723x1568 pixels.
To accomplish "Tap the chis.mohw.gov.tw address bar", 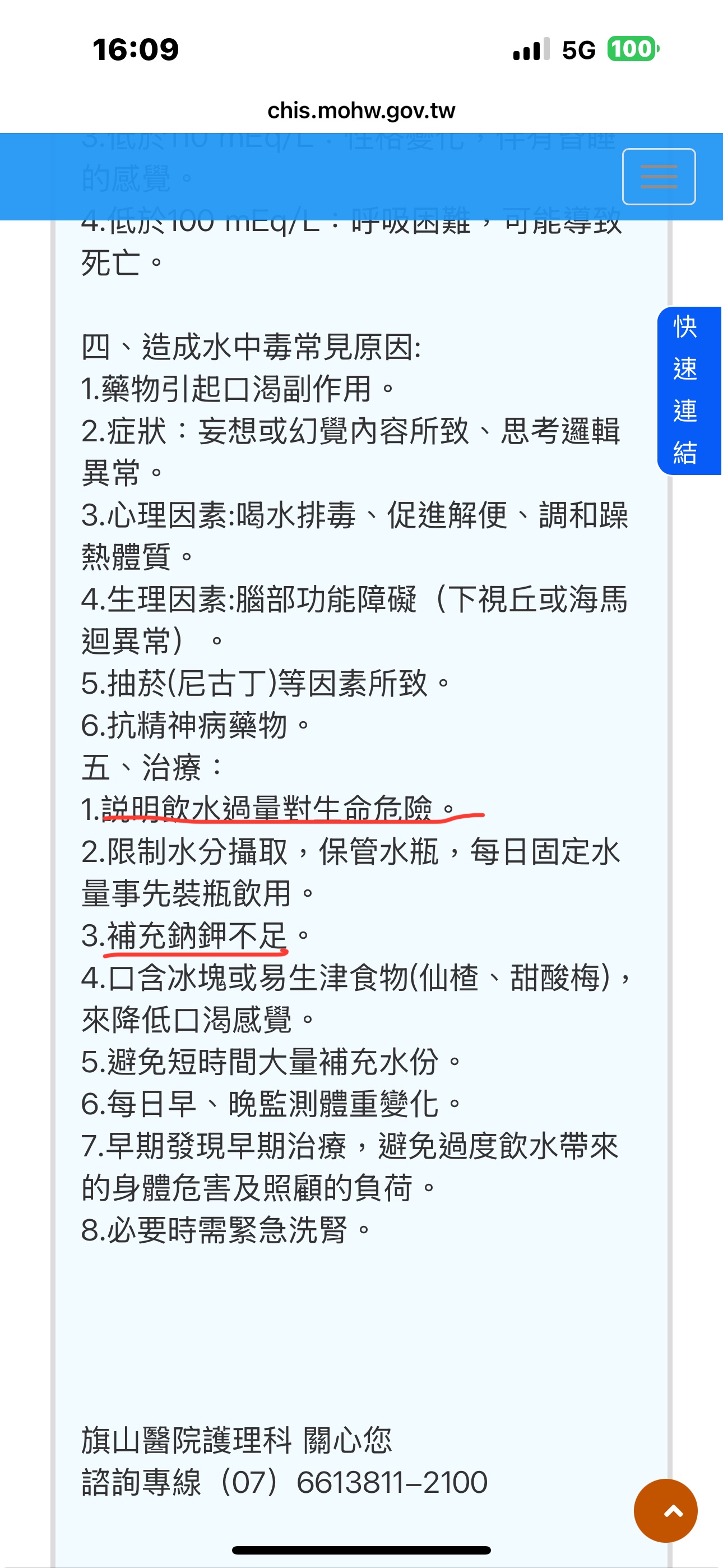I will tap(361, 110).
